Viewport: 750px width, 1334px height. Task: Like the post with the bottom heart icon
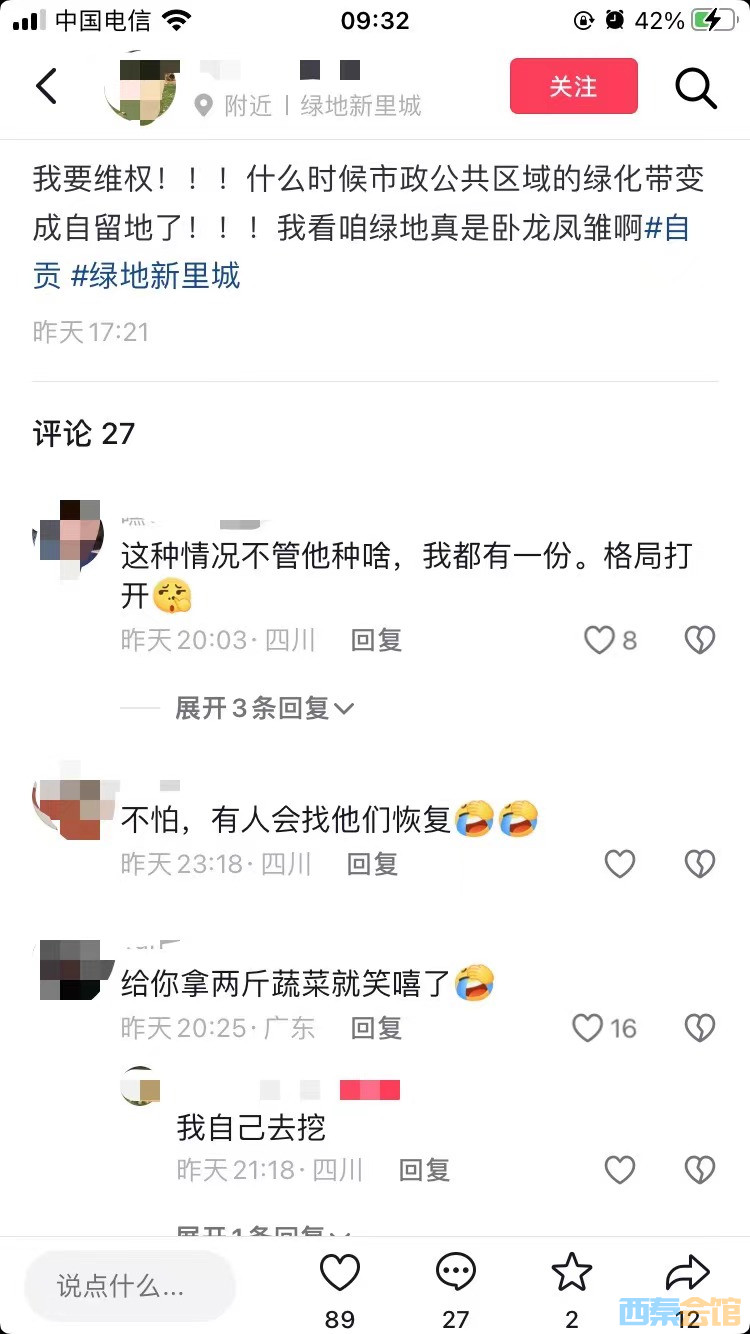click(x=340, y=1274)
